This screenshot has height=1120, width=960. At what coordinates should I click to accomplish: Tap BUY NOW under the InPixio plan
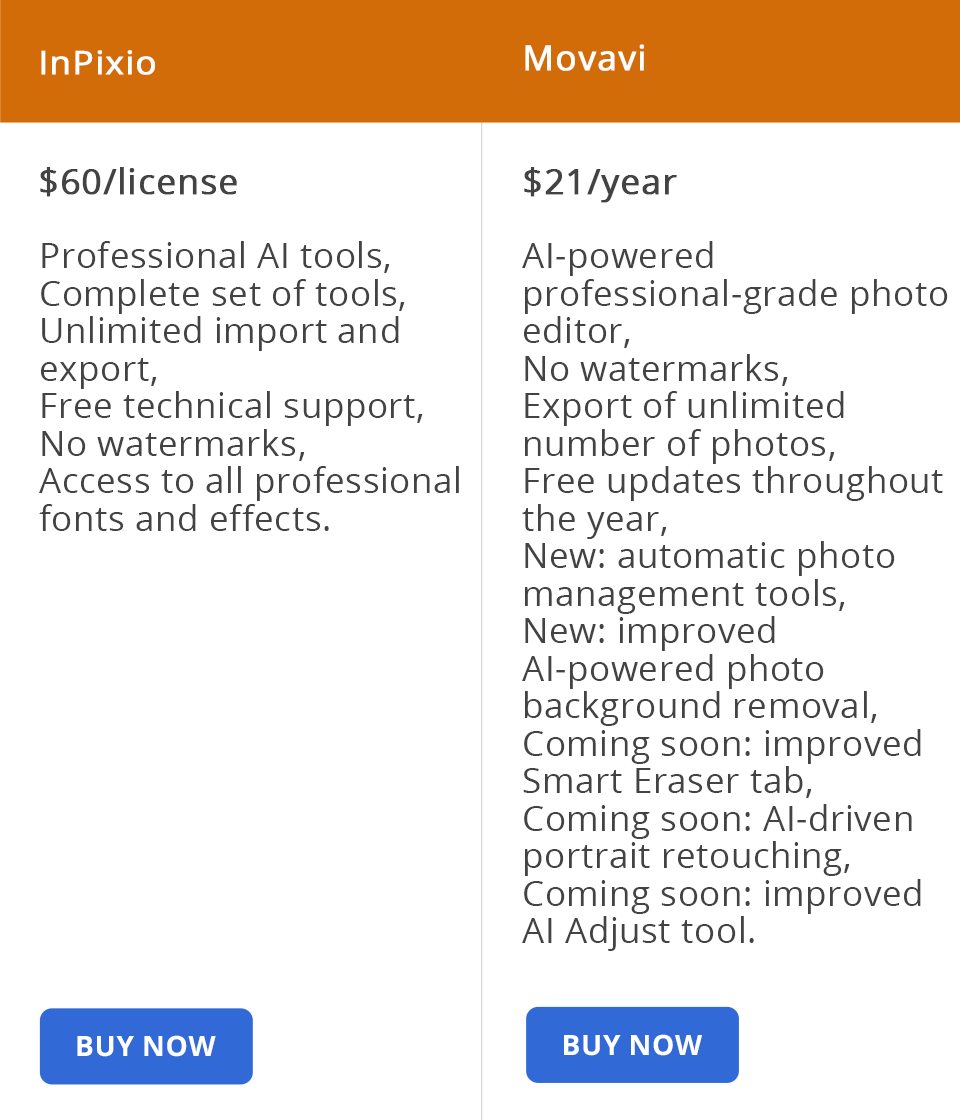click(x=146, y=1046)
